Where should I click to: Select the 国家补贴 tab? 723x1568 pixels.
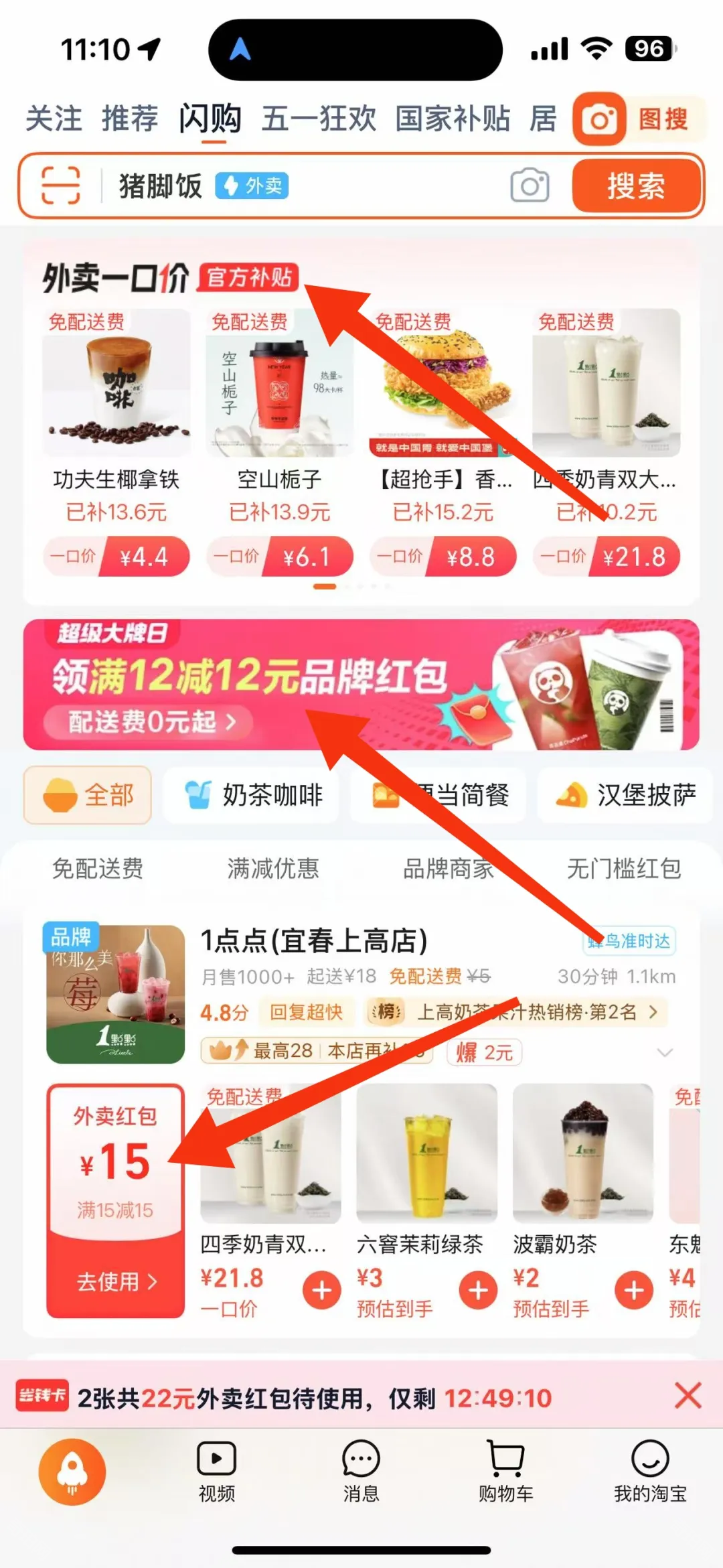pos(453,119)
